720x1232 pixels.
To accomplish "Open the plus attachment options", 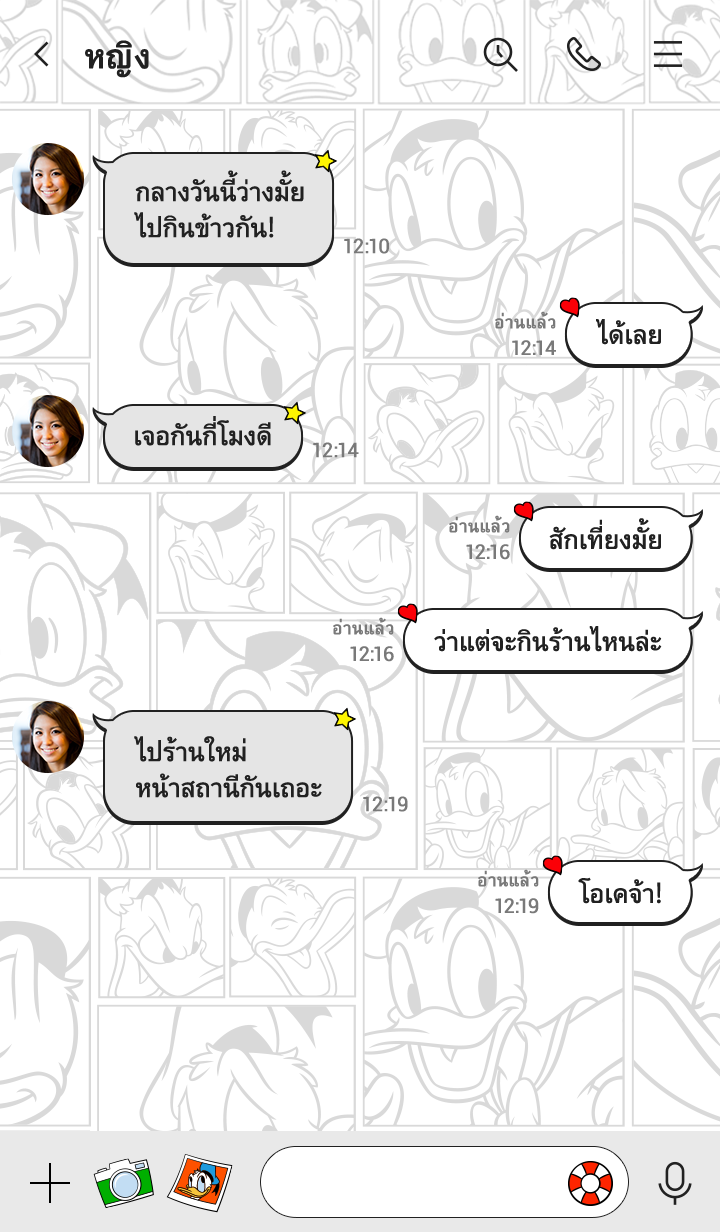I will tap(50, 1184).
